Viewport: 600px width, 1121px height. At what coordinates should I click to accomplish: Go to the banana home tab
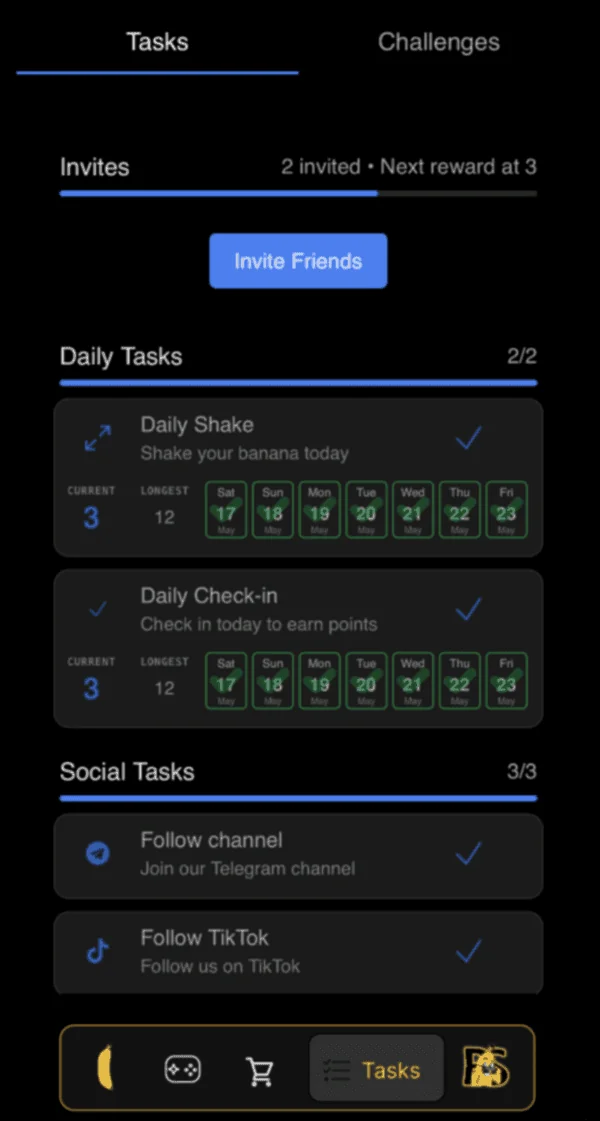105,1067
